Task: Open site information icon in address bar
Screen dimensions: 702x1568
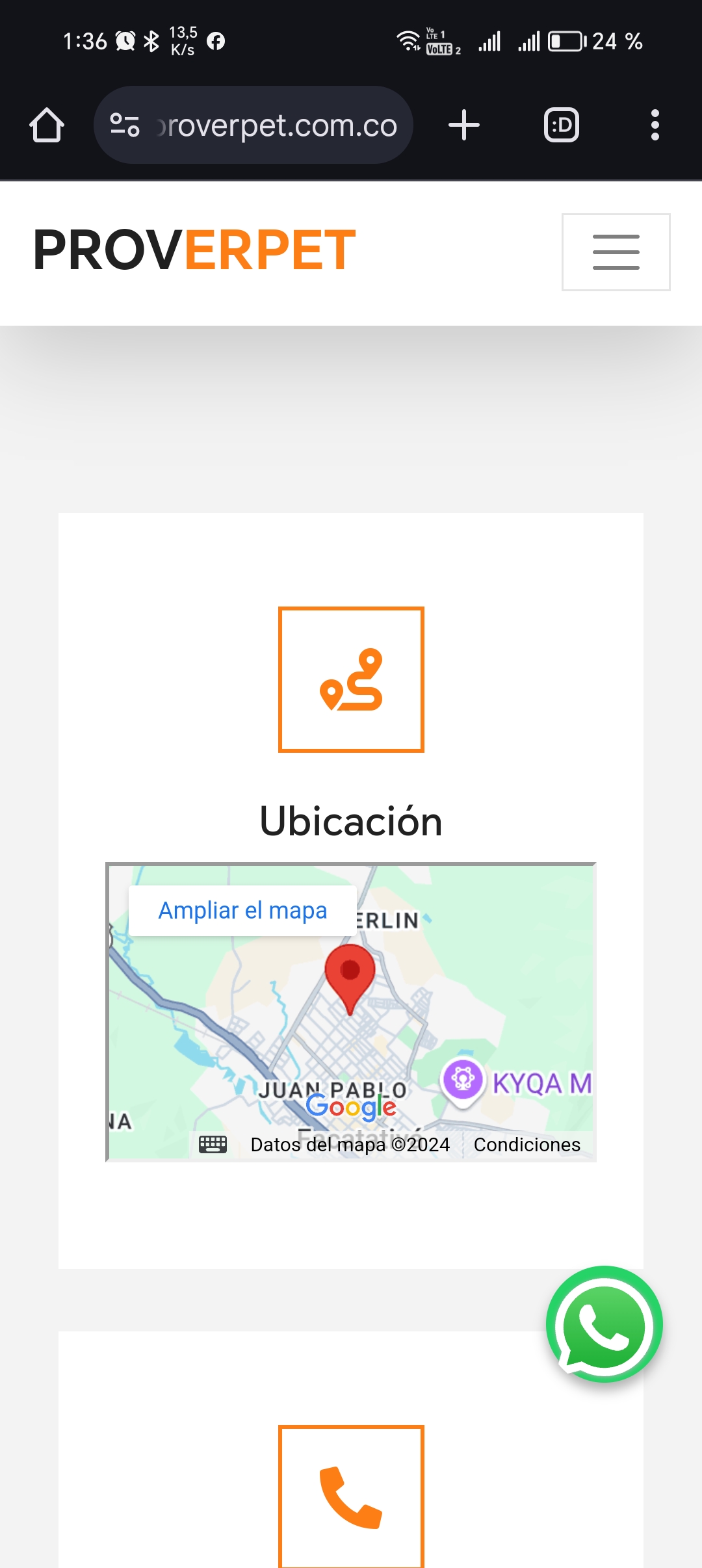Action: pyautogui.click(x=125, y=125)
